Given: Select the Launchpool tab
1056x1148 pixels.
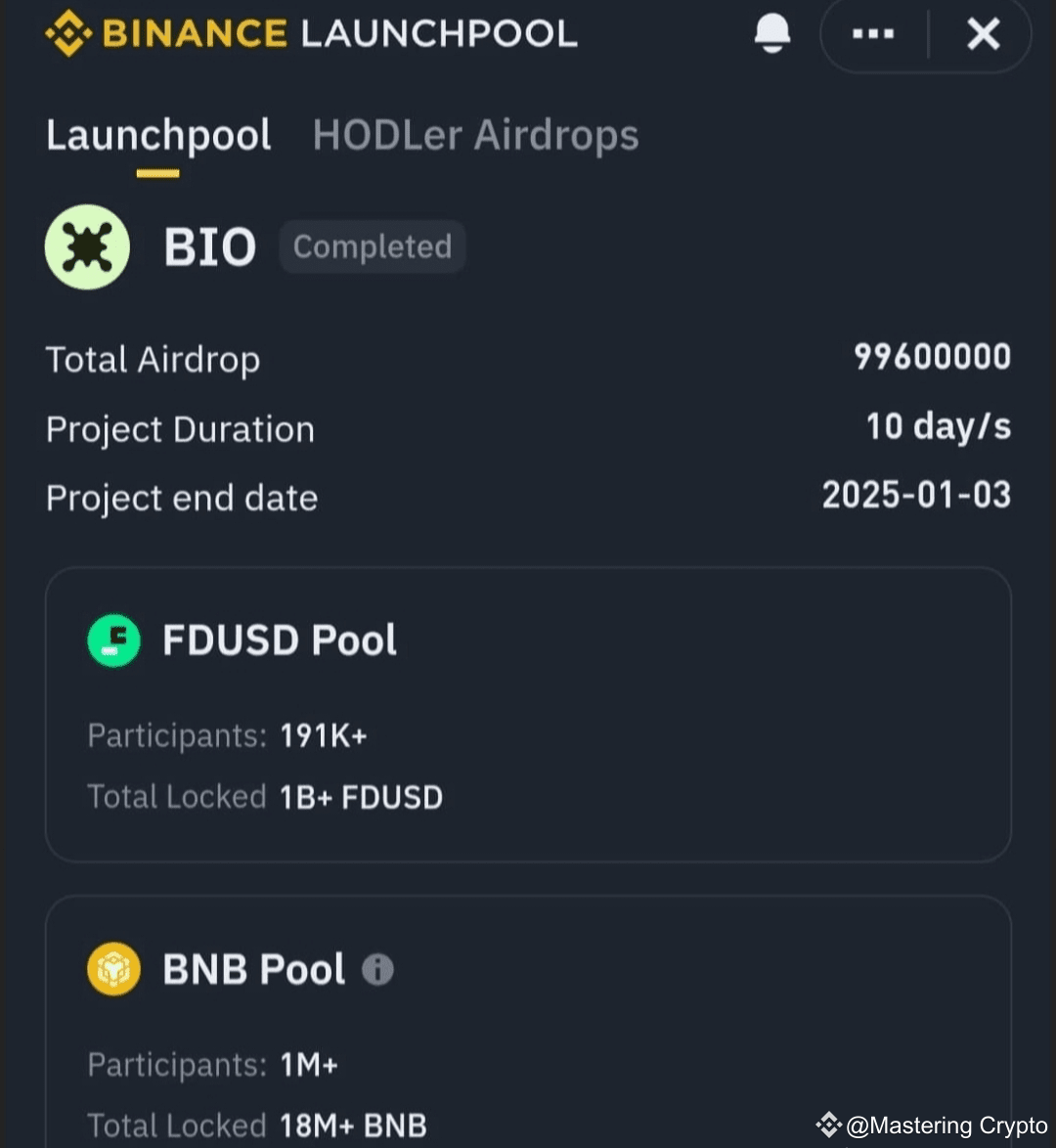Looking at the screenshot, I should pyautogui.click(x=157, y=135).
